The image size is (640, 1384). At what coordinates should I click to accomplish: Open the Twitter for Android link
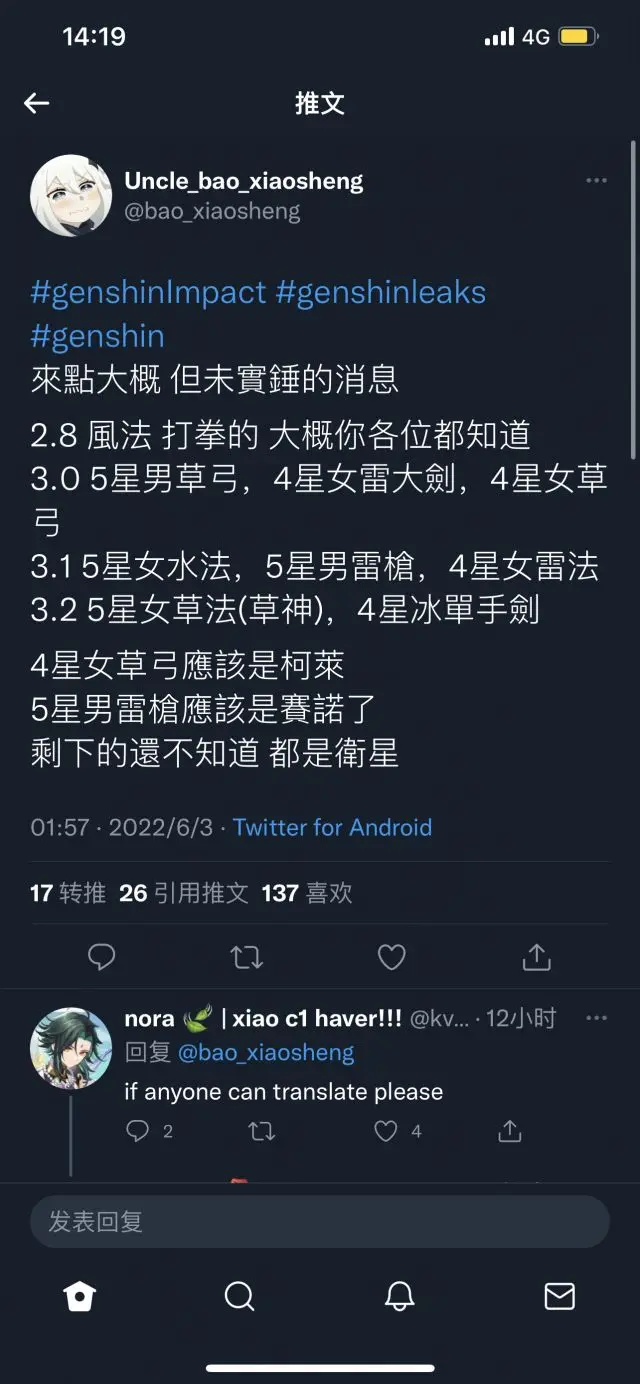[x=332, y=828]
